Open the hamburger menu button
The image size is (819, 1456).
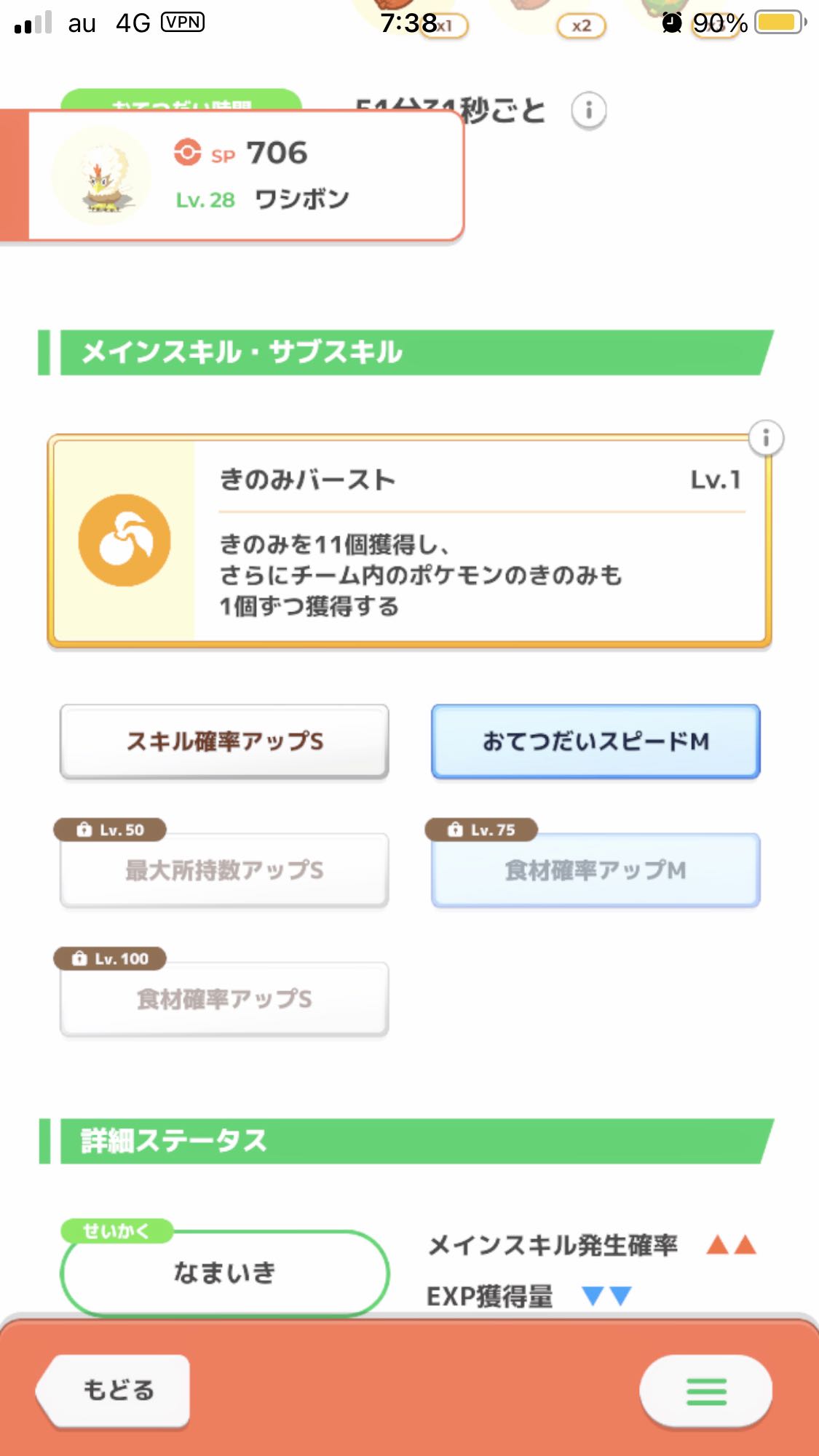click(705, 1391)
